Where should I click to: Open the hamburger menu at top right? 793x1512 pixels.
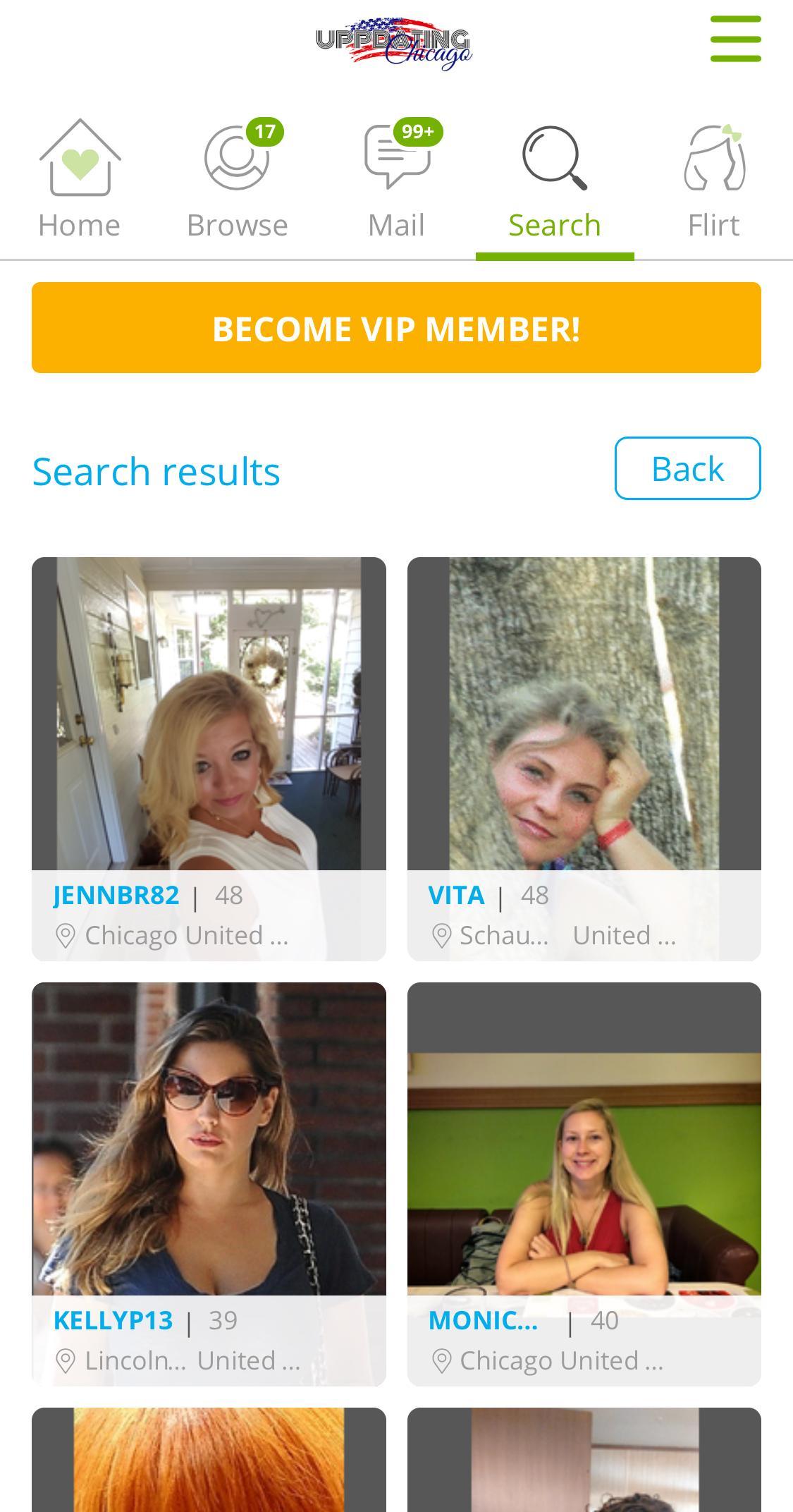click(734, 40)
